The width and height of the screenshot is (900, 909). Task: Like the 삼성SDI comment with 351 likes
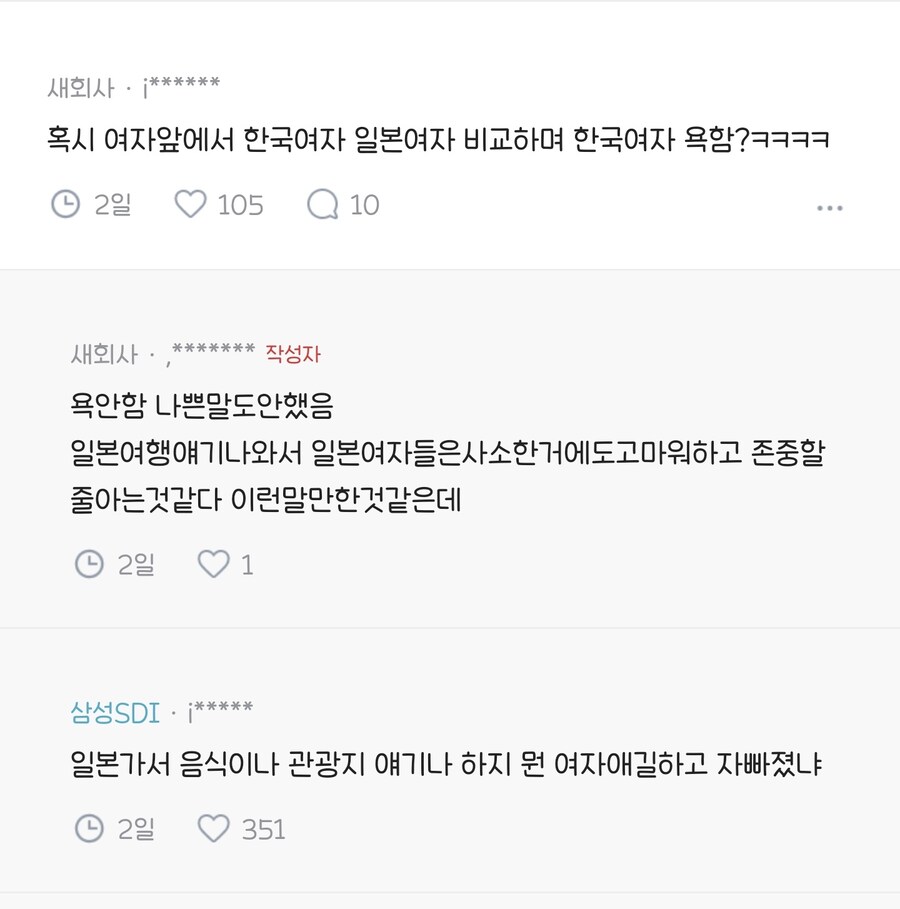click(213, 829)
